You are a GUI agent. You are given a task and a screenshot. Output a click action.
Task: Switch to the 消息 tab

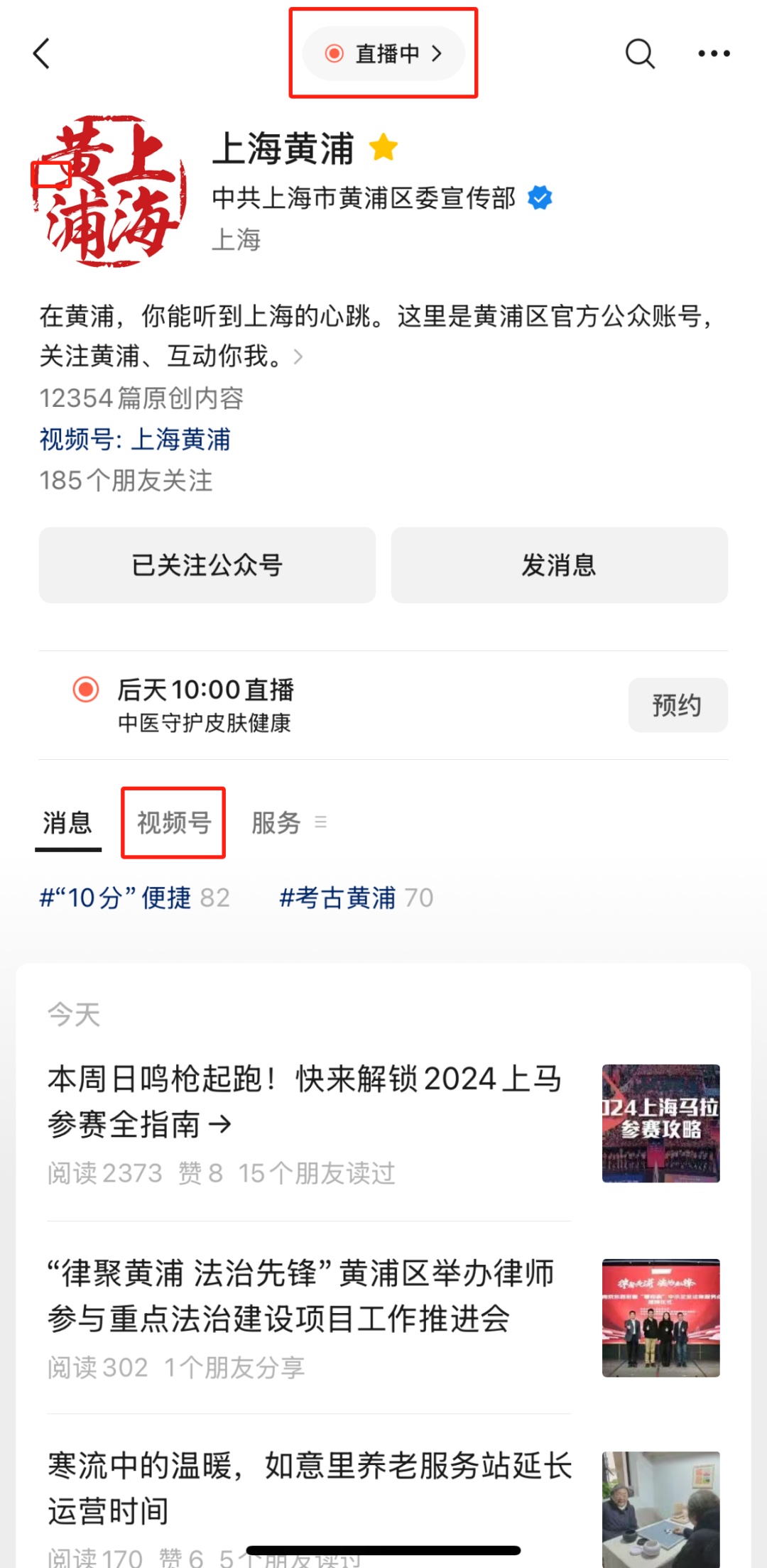click(67, 823)
